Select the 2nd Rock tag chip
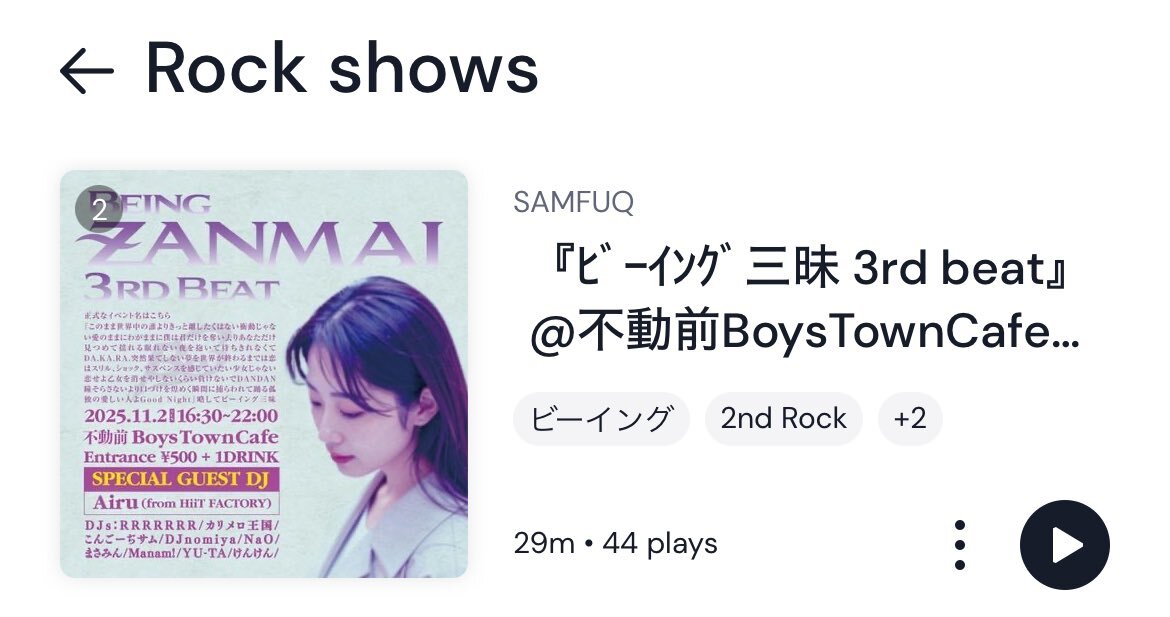 (783, 419)
